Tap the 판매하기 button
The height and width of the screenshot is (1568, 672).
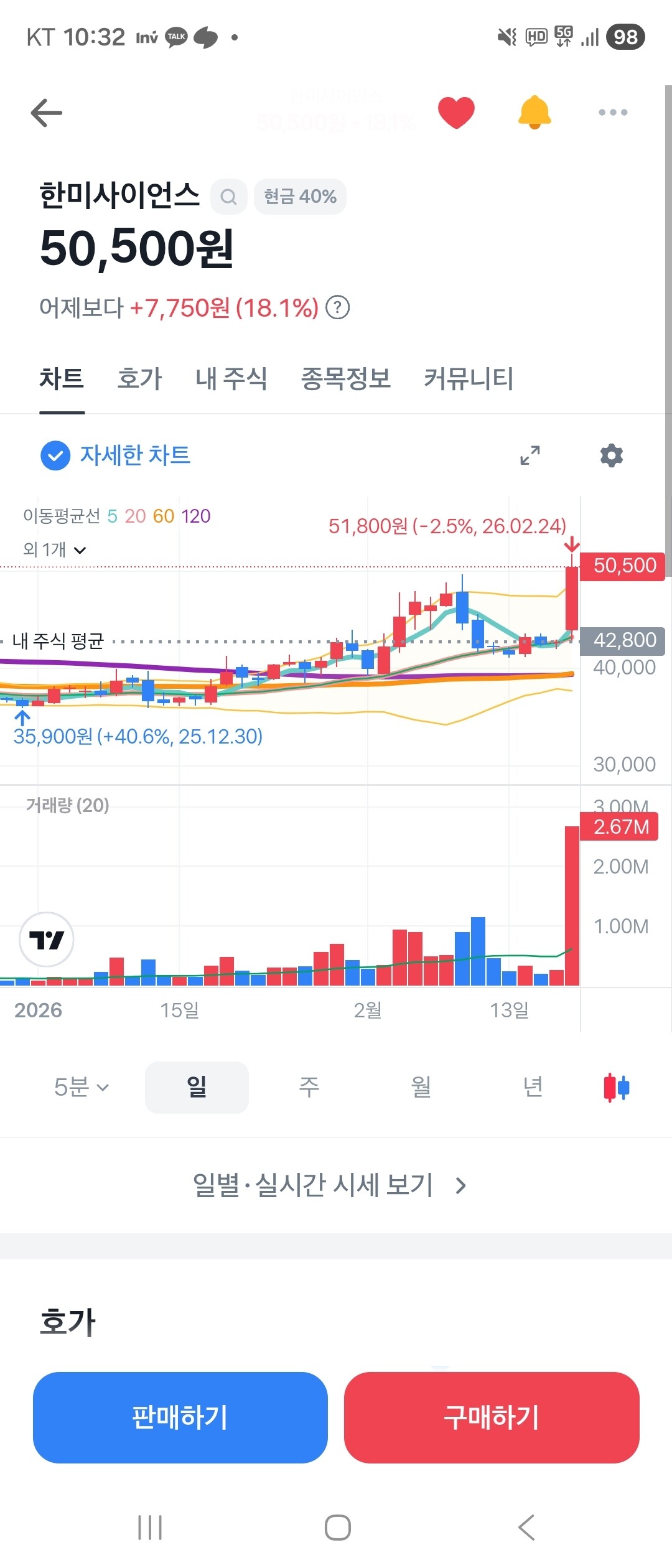tap(180, 1417)
